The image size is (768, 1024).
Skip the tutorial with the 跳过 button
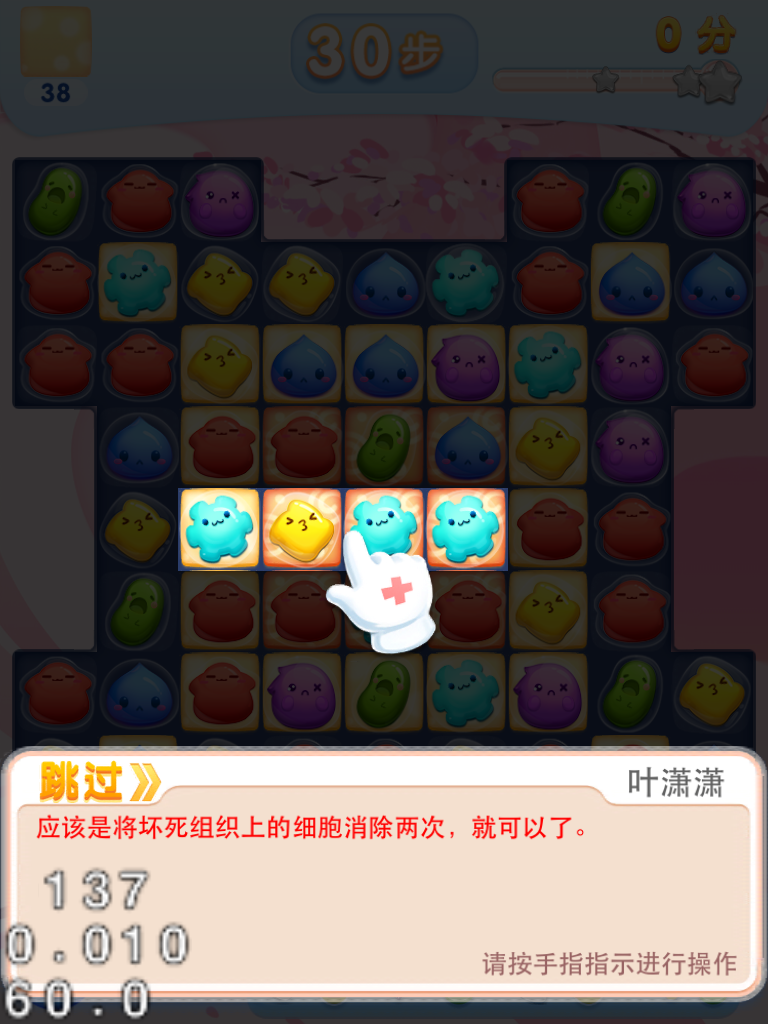(x=98, y=781)
